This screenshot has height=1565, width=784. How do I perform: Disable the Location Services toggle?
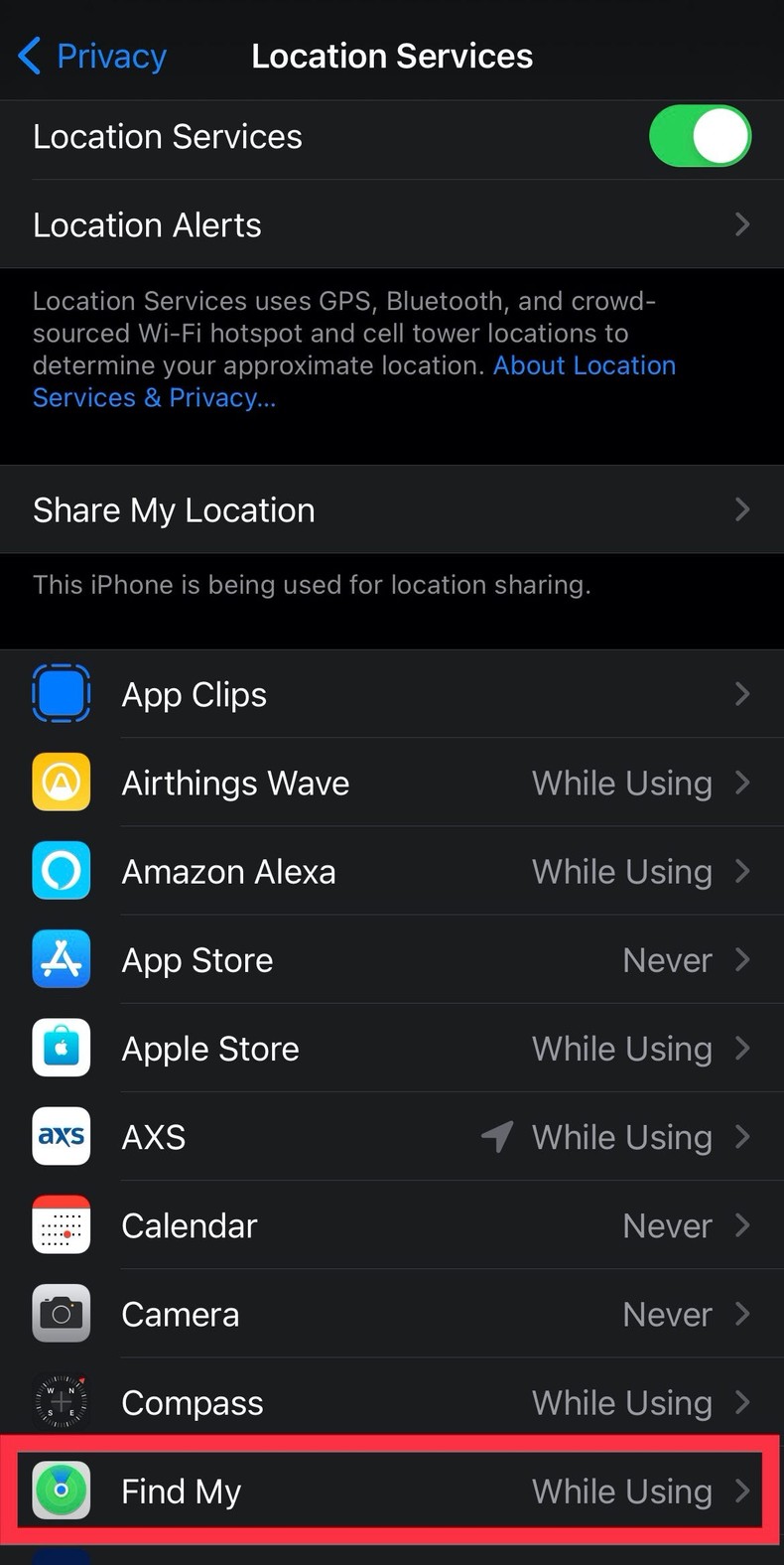(700, 136)
